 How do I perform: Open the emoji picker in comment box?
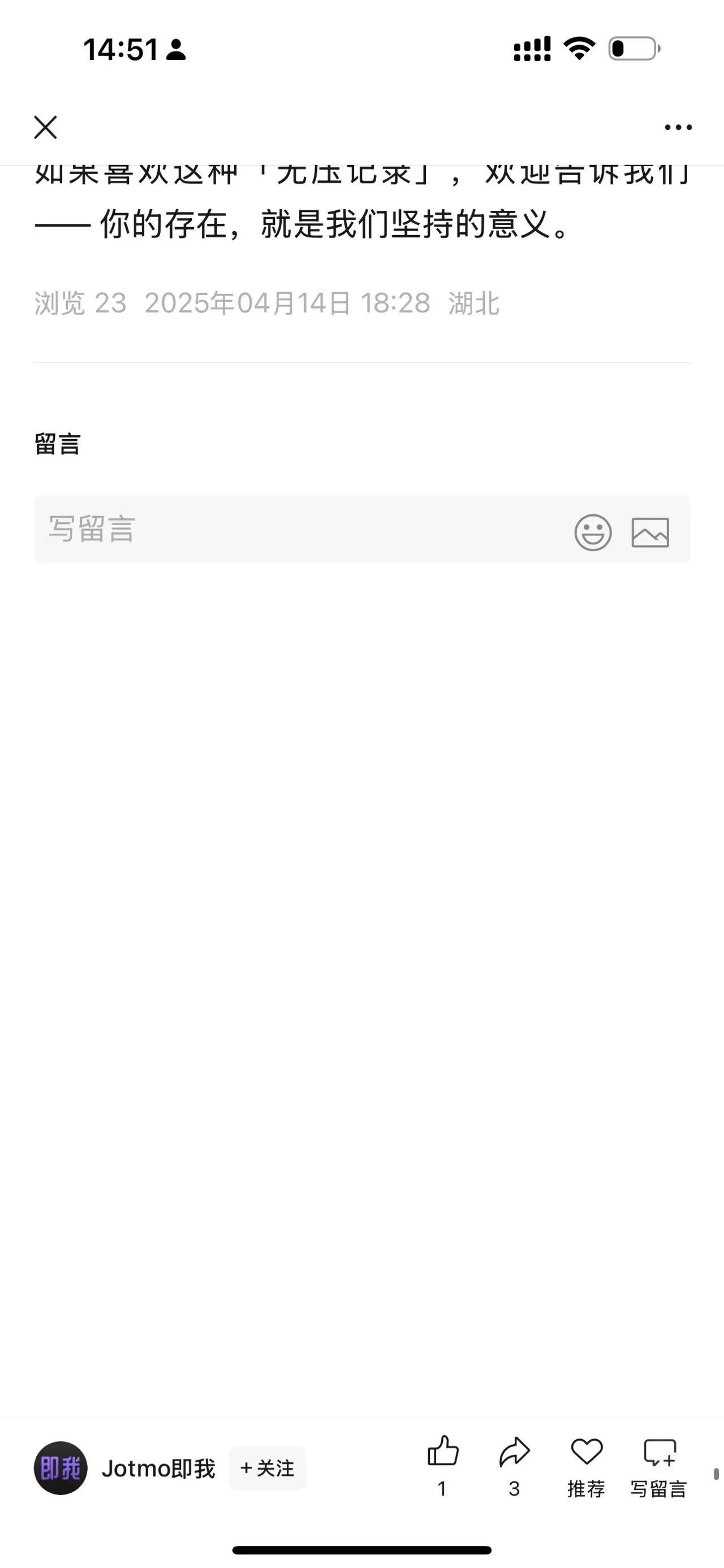pyautogui.click(x=592, y=532)
